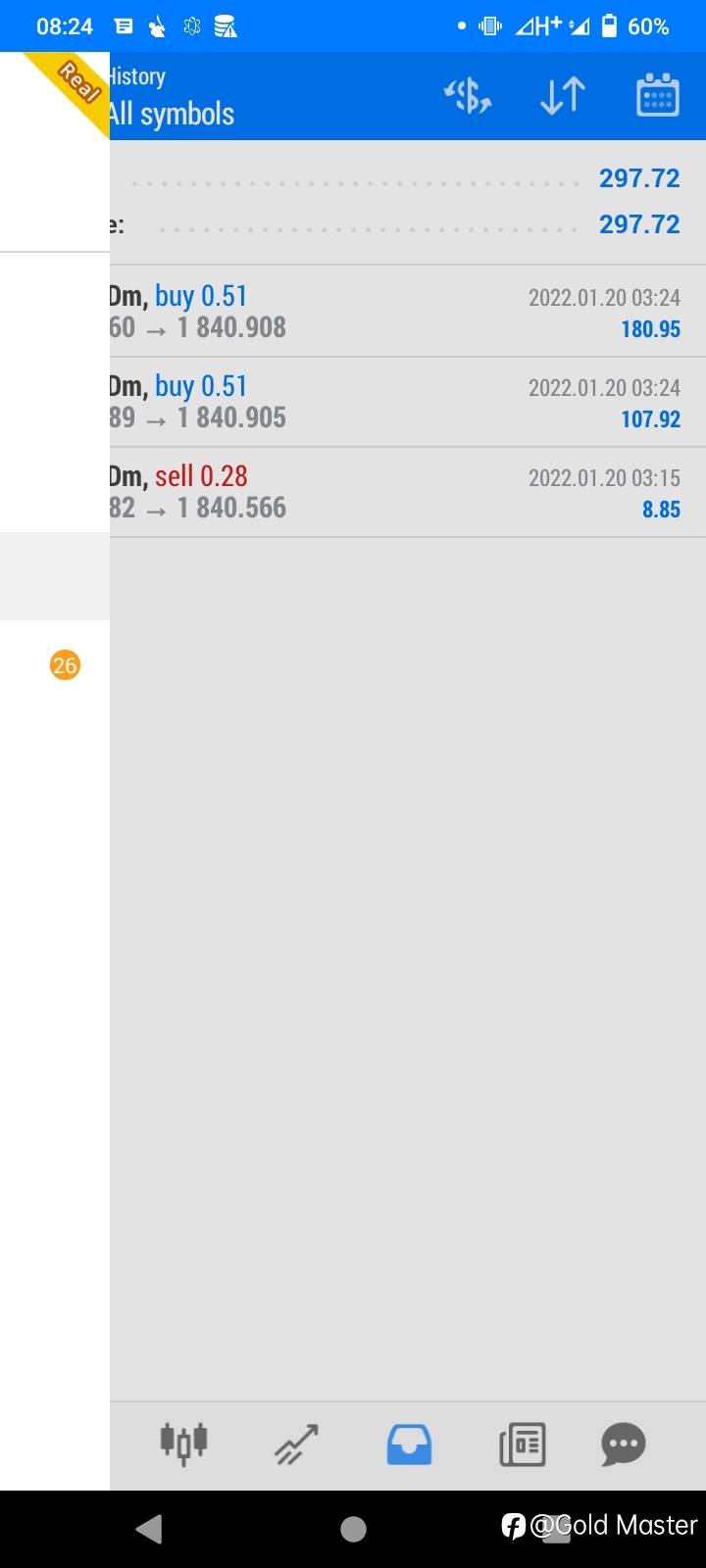Viewport: 706px width, 1568px height.
Task: Open the buy 0.51 trade with profit 107.92
Action: (408, 402)
